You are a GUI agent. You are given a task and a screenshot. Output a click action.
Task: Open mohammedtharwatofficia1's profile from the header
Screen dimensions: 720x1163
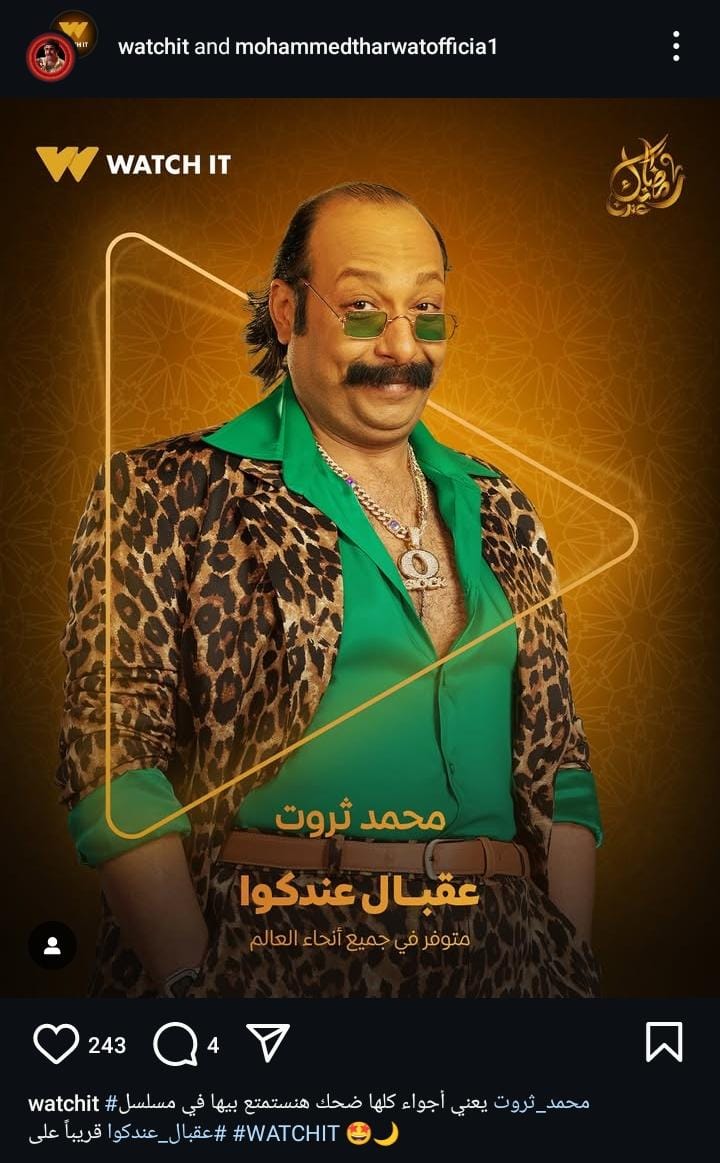click(x=366, y=47)
